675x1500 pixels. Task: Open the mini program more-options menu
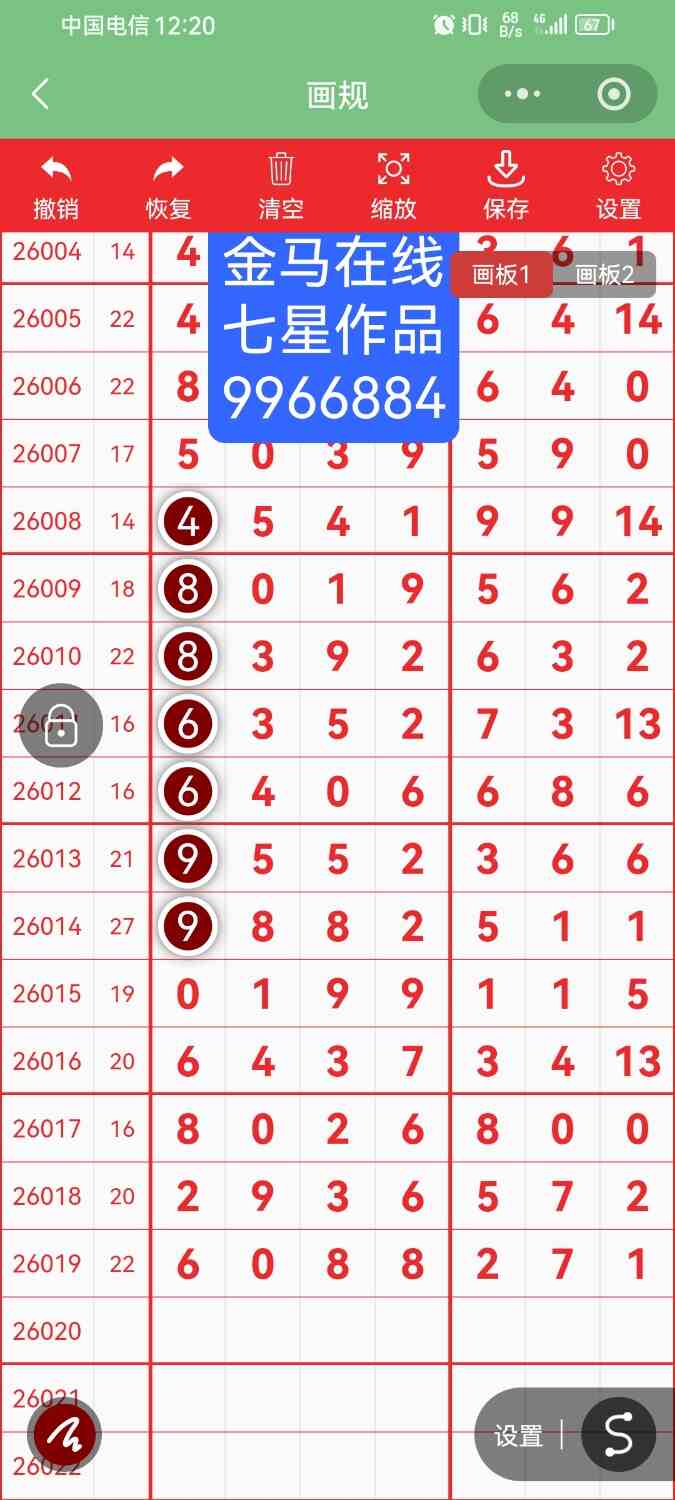pos(522,95)
